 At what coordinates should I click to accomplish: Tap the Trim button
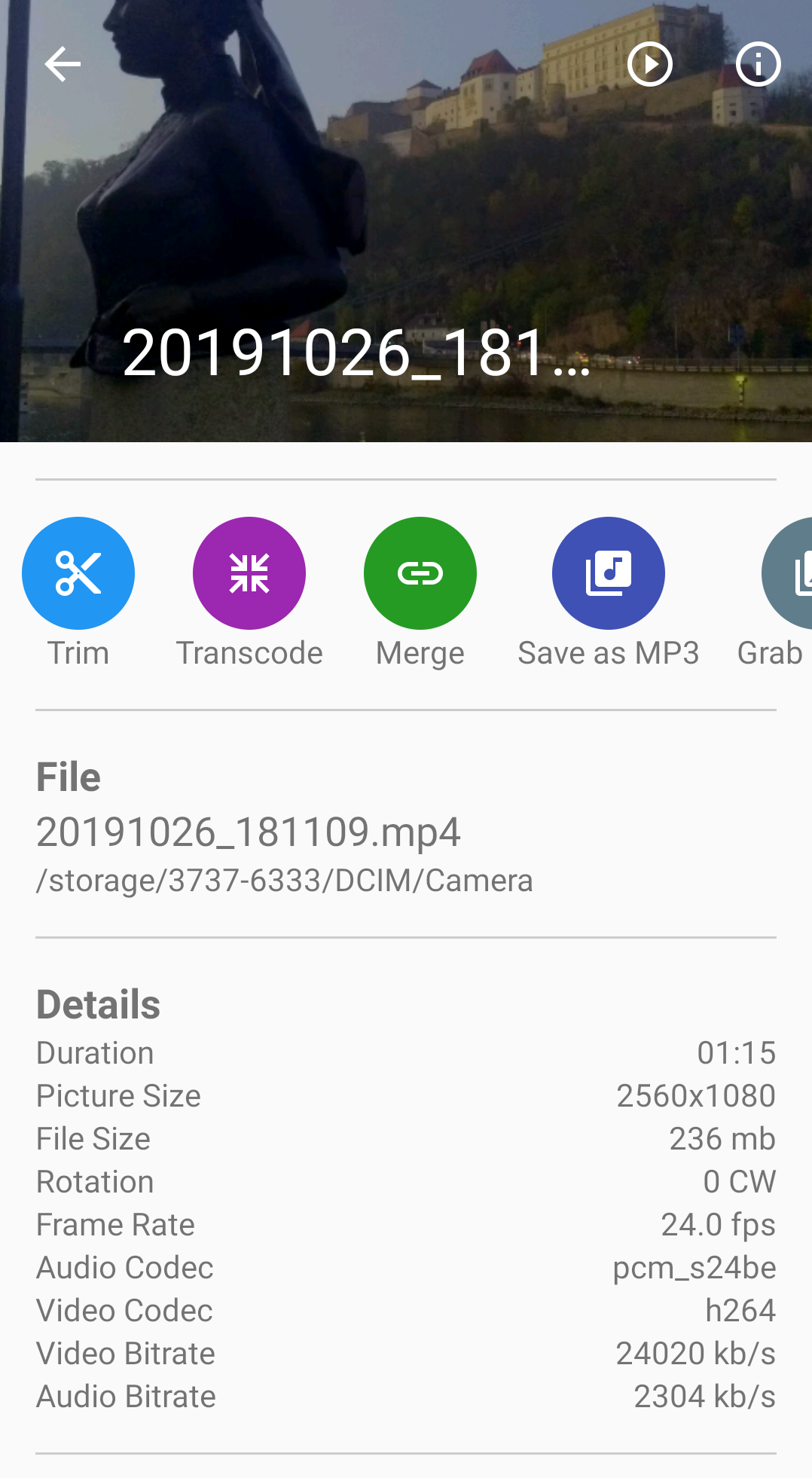[x=78, y=573]
